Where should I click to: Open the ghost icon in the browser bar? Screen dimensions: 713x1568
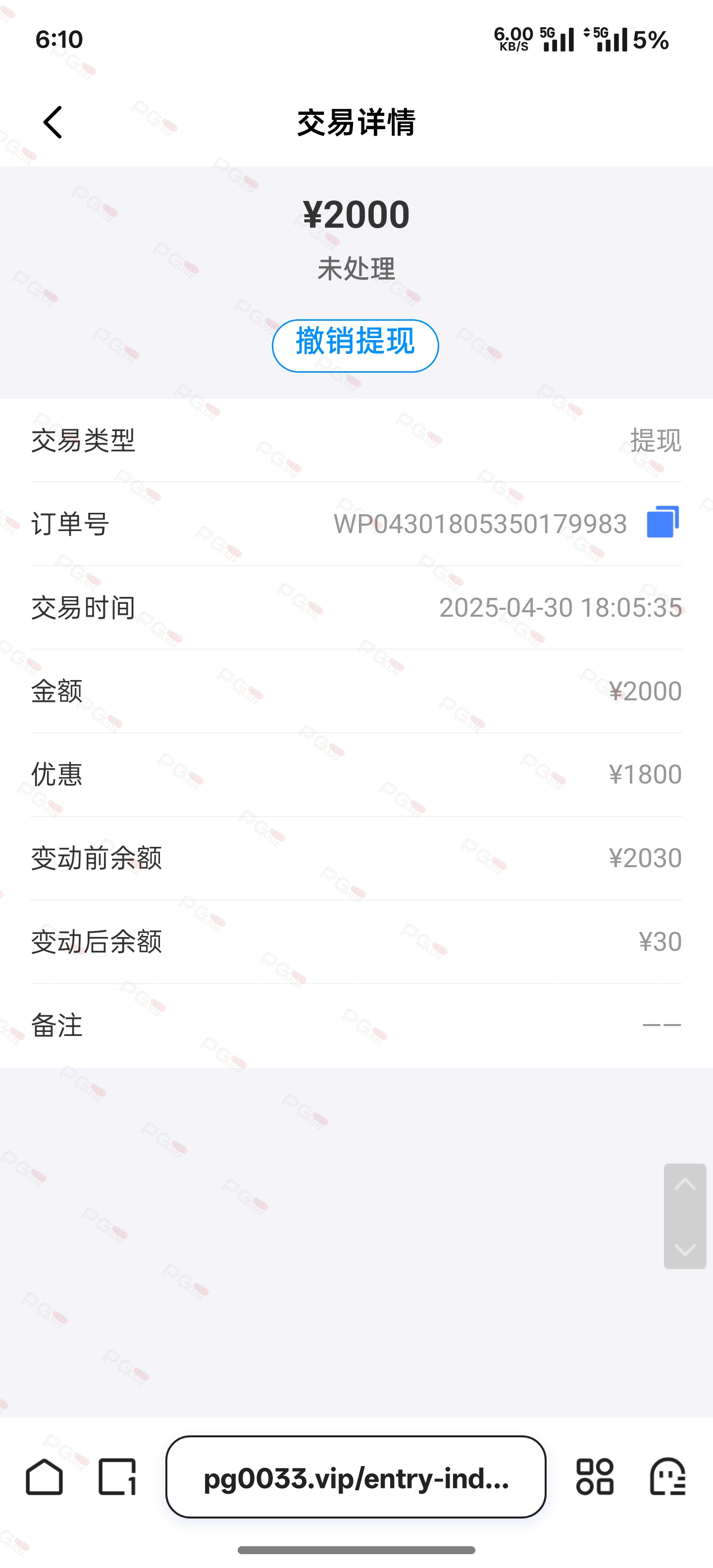tap(668, 1477)
